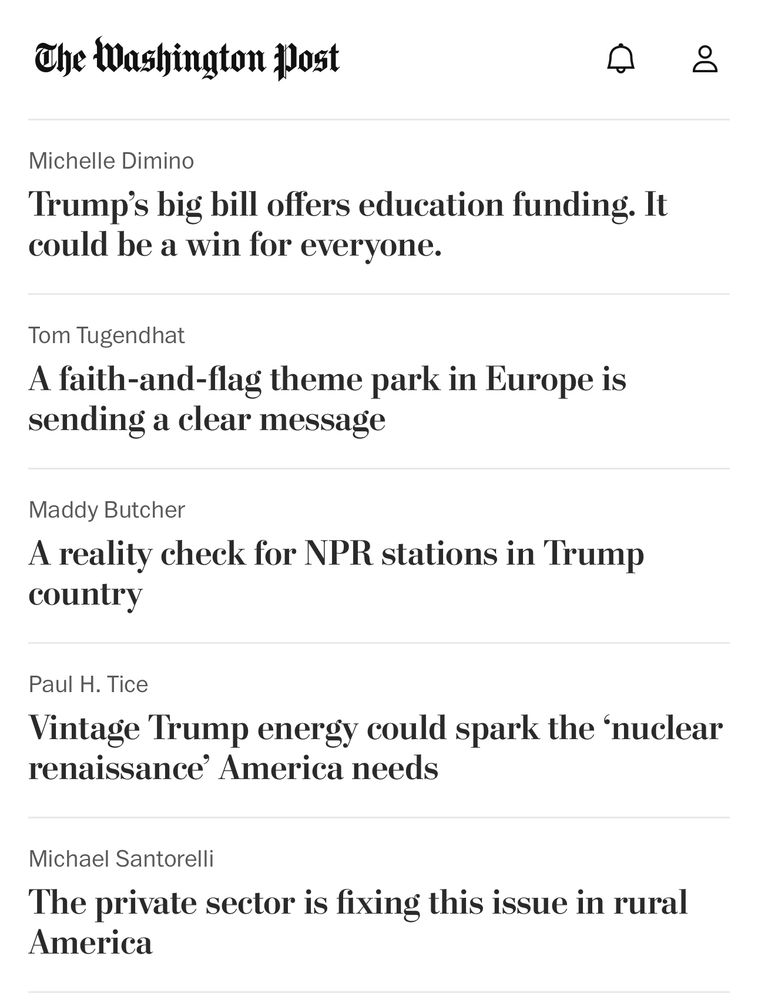Open the nuclear renaissance energy opinion piece
The height and width of the screenshot is (1000, 758).
pyautogui.click(x=376, y=748)
